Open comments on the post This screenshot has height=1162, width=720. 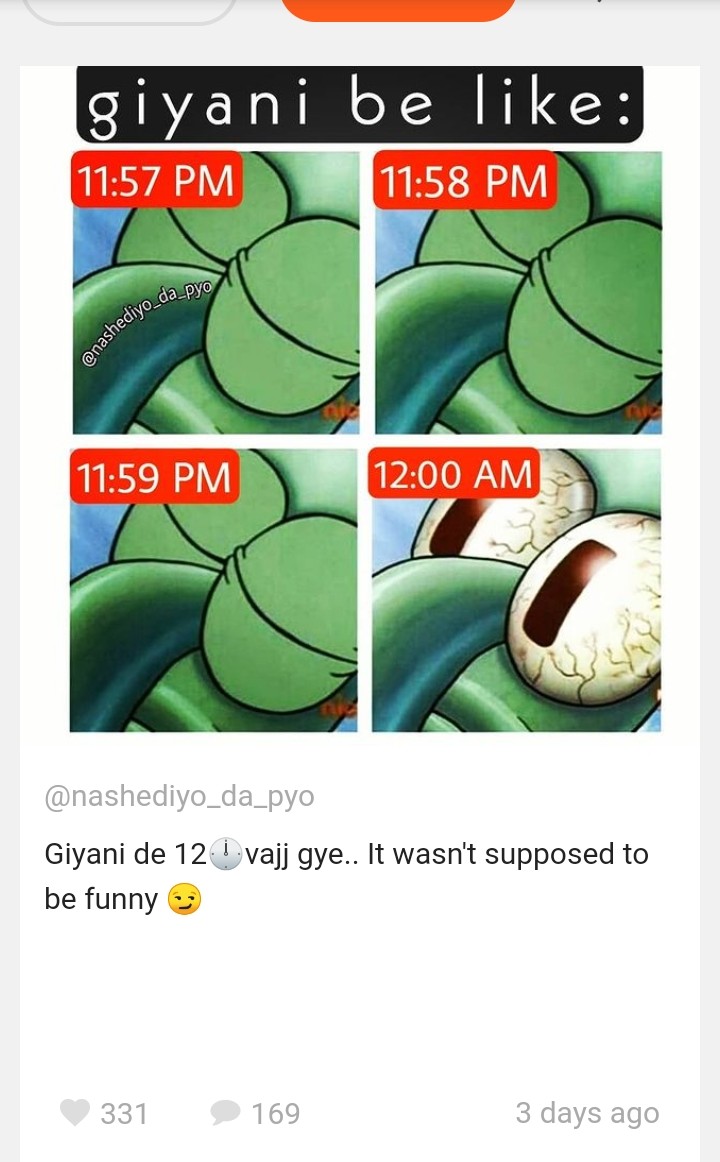tap(226, 1113)
